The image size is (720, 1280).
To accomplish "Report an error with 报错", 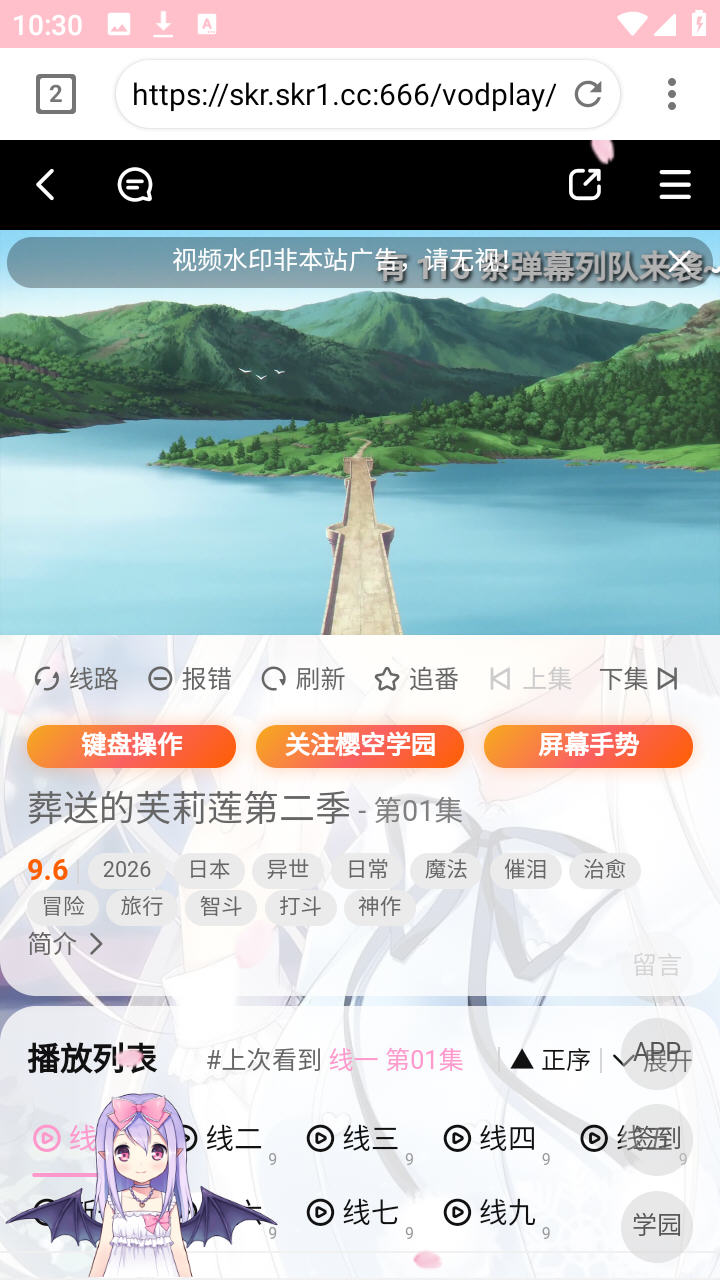I will [190, 680].
